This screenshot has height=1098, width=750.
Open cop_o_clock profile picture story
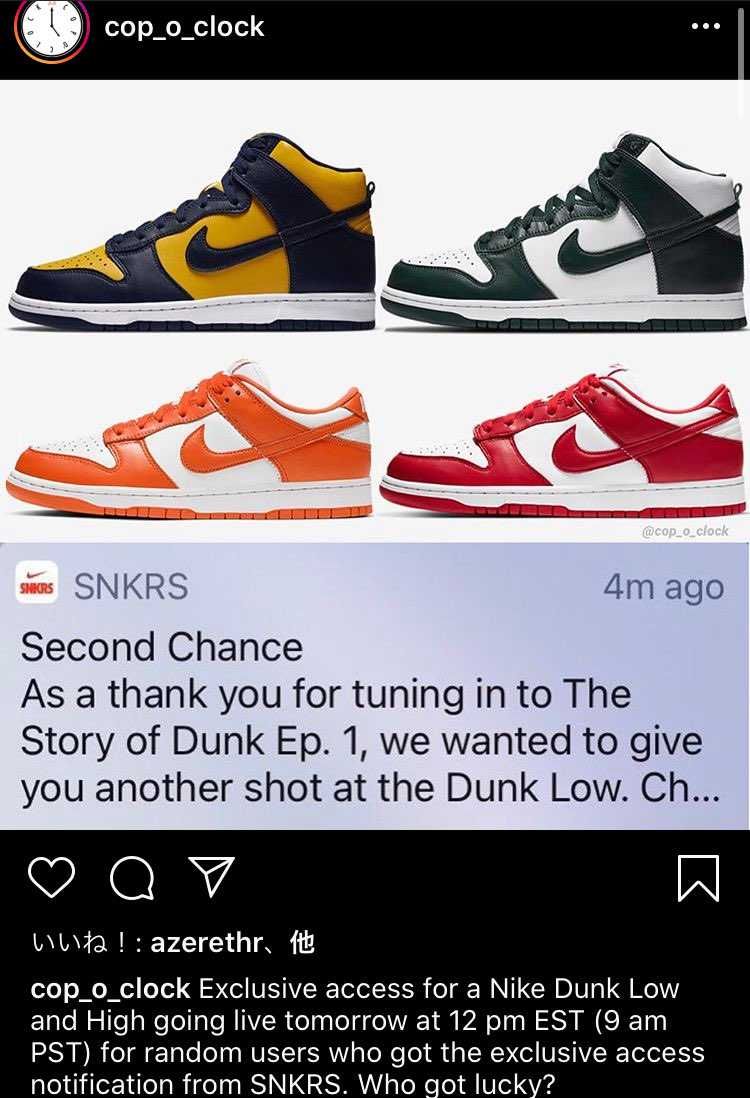(x=51, y=30)
